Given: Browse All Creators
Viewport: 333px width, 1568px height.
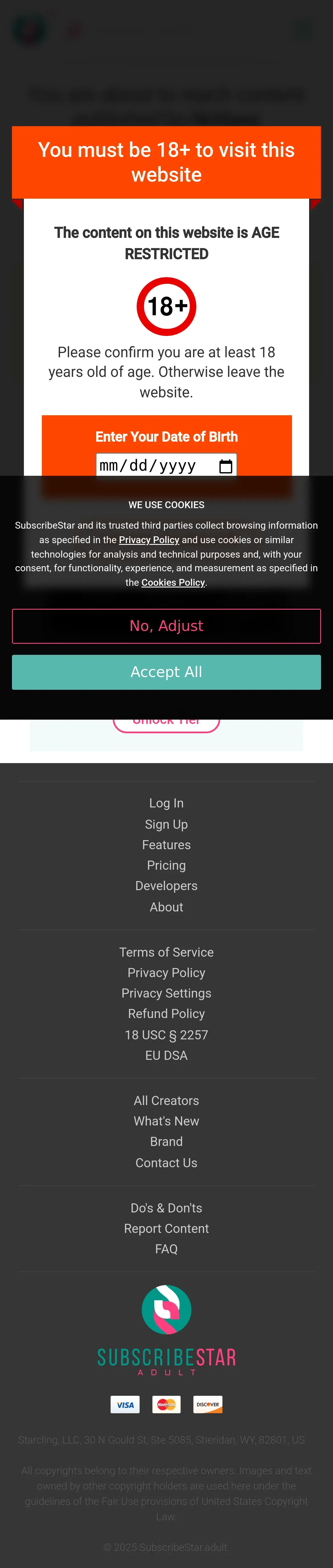Looking at the screenshot, I should coord(166,1100).
